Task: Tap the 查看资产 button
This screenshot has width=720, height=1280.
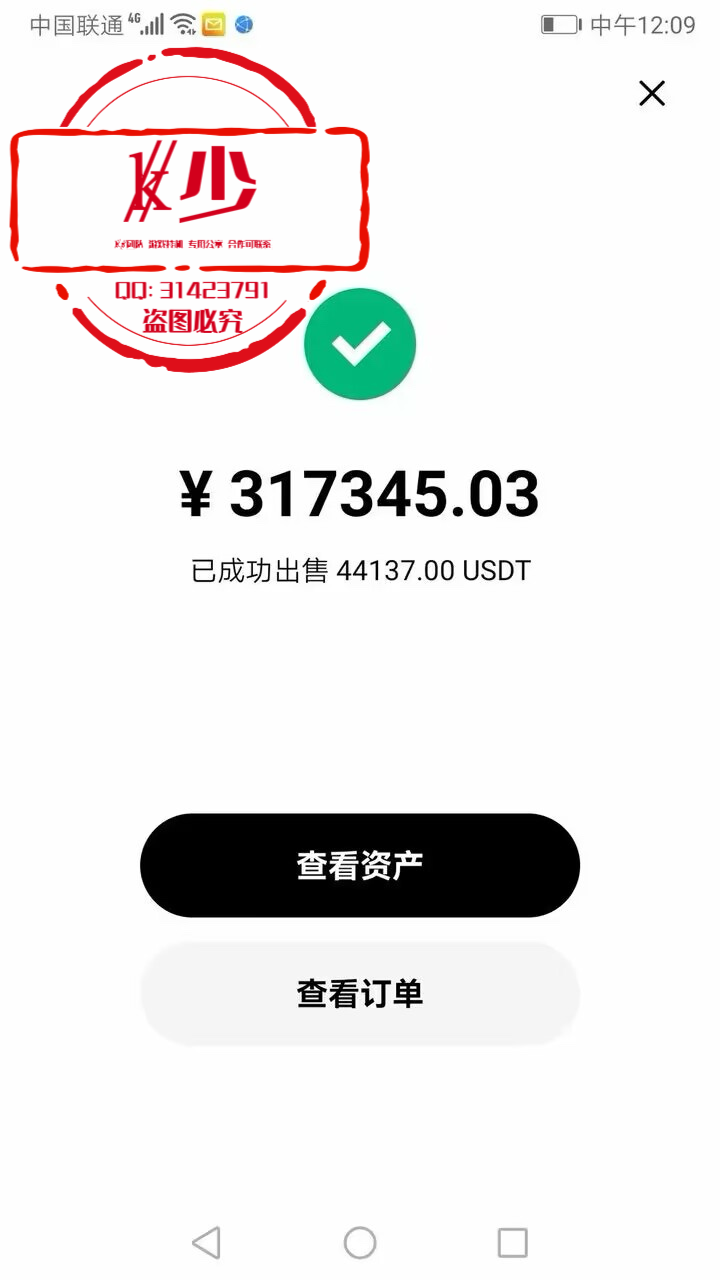Action: (x=360, y=864)
